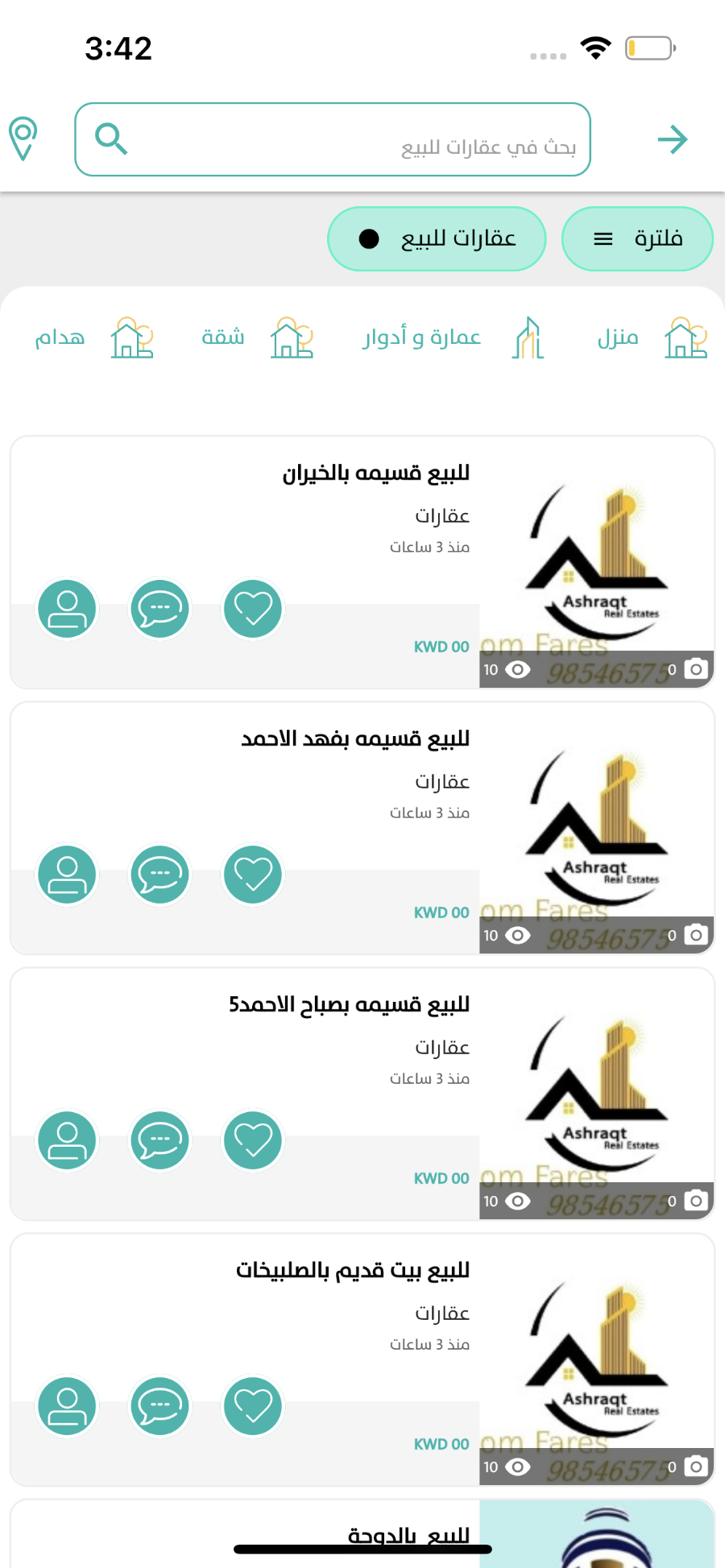Message the seller of قسيمه بصباح الاحمد5
The image size is (725, 1568).
[x=159, y=1140]
